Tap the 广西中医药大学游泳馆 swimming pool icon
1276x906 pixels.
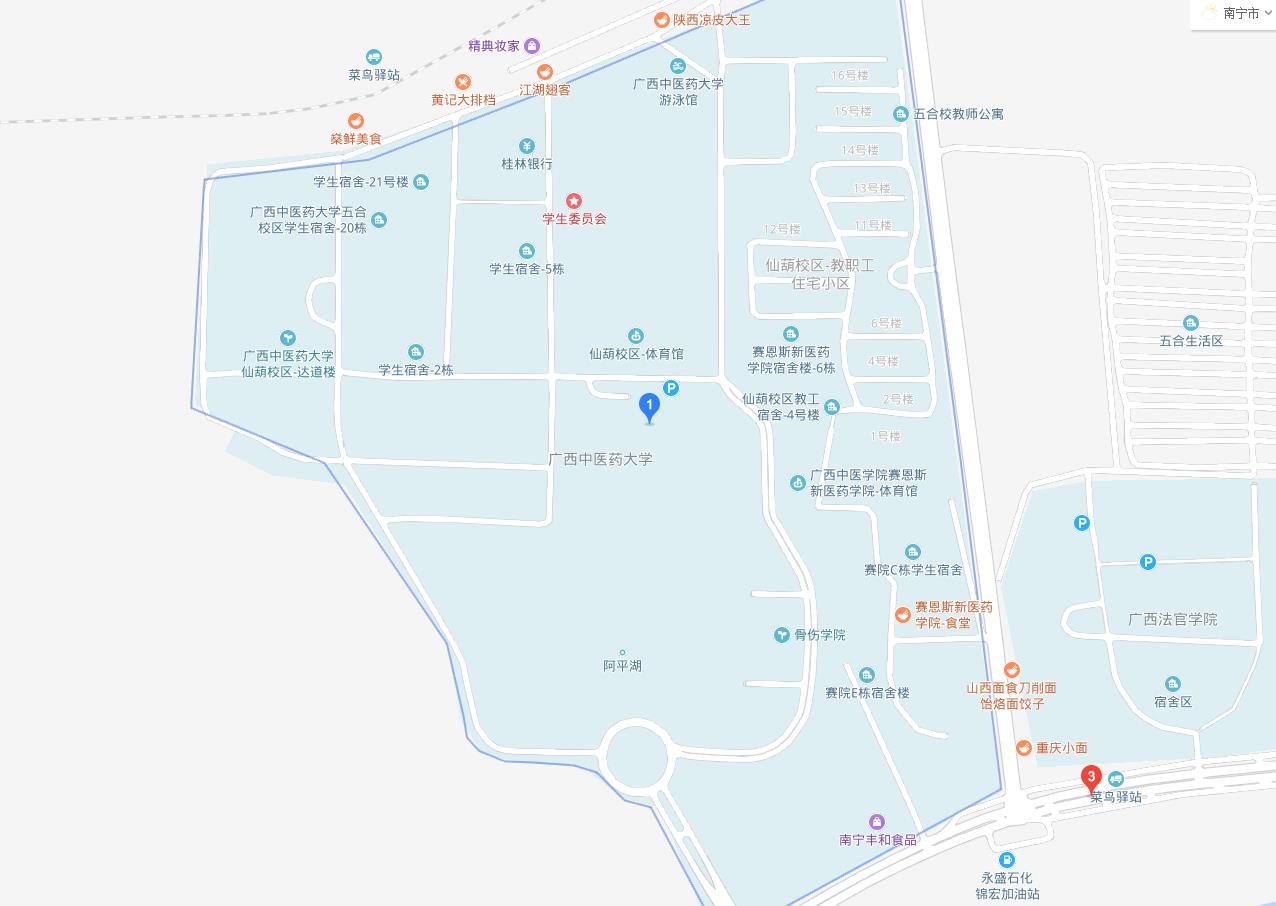tap(677, 67)
